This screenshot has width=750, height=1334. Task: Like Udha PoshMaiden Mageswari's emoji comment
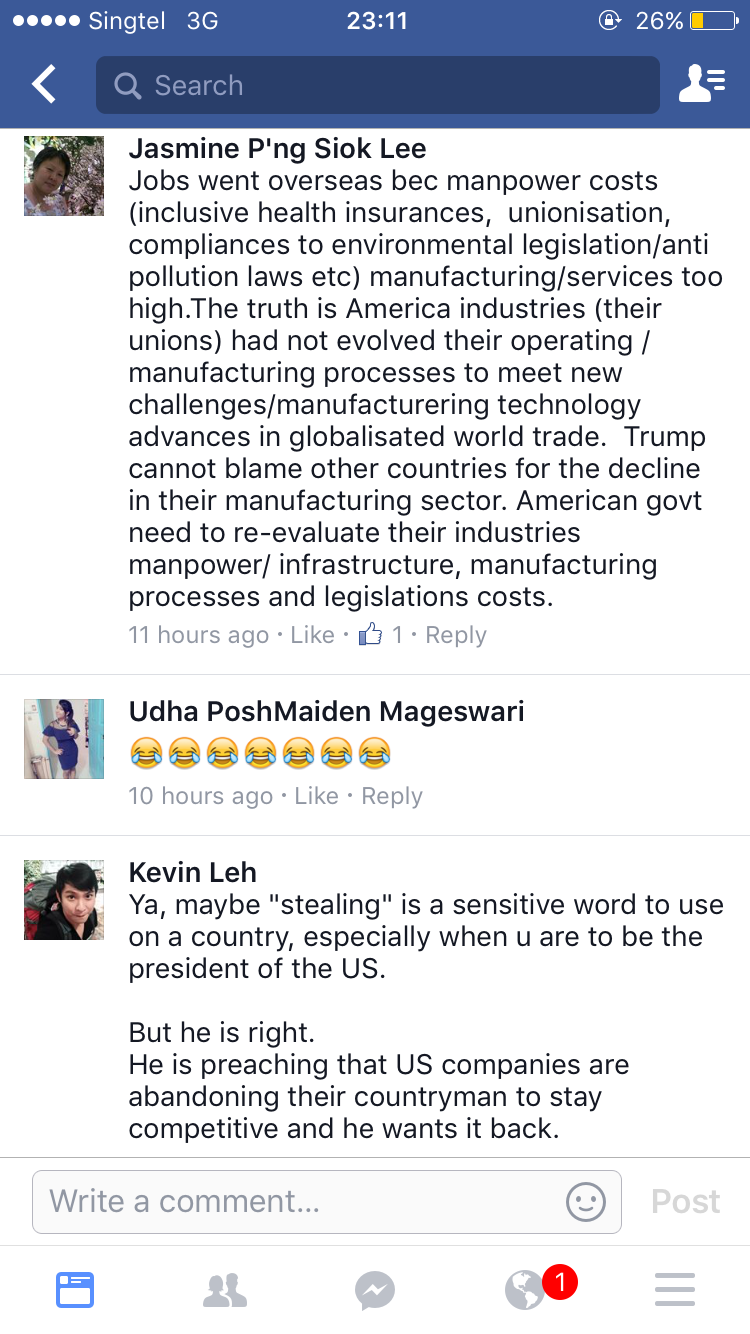click(x=316, y=796)
